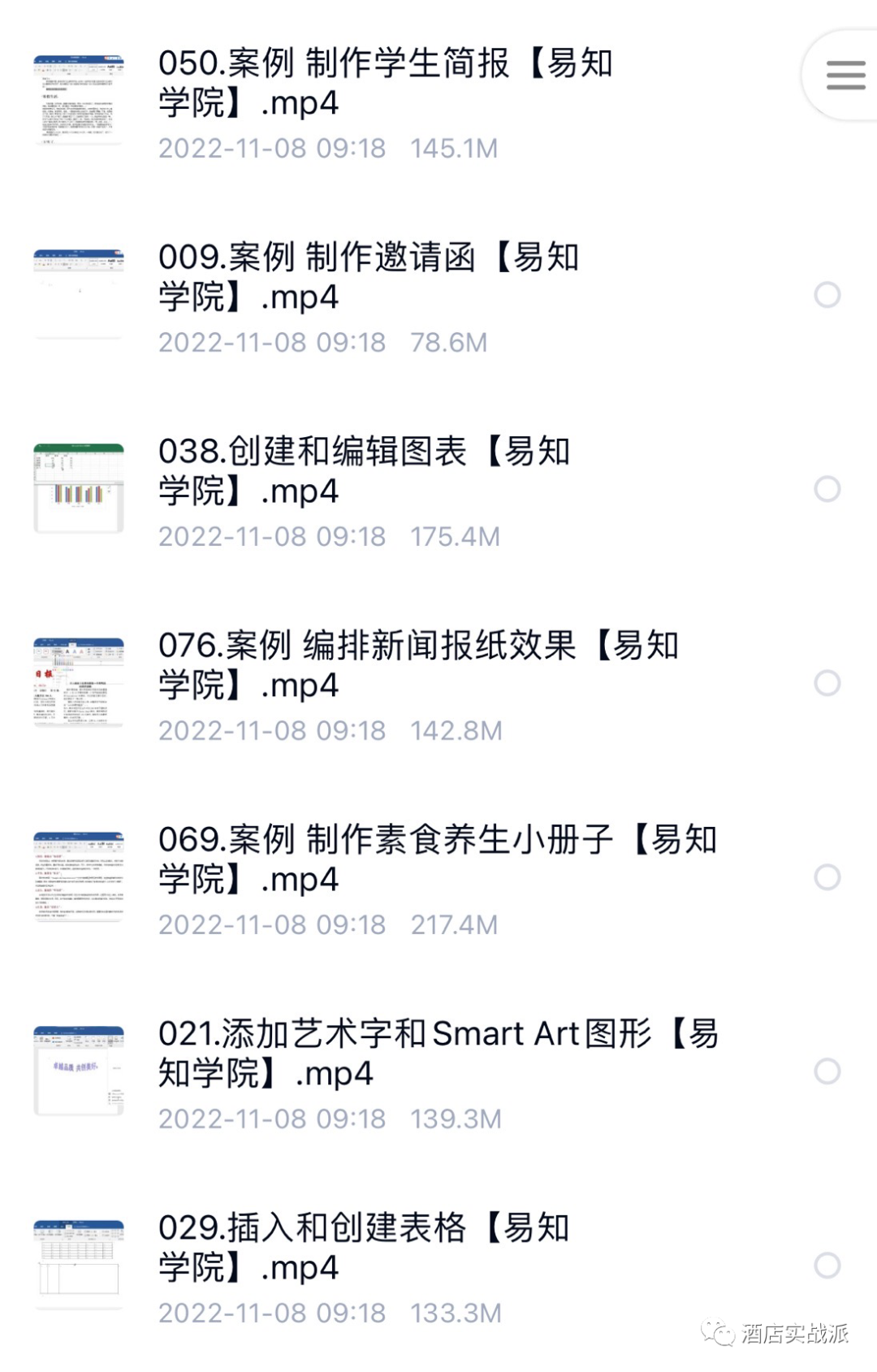Open video 021.添加艺术字和Smart Art图形

(437, 1054)
